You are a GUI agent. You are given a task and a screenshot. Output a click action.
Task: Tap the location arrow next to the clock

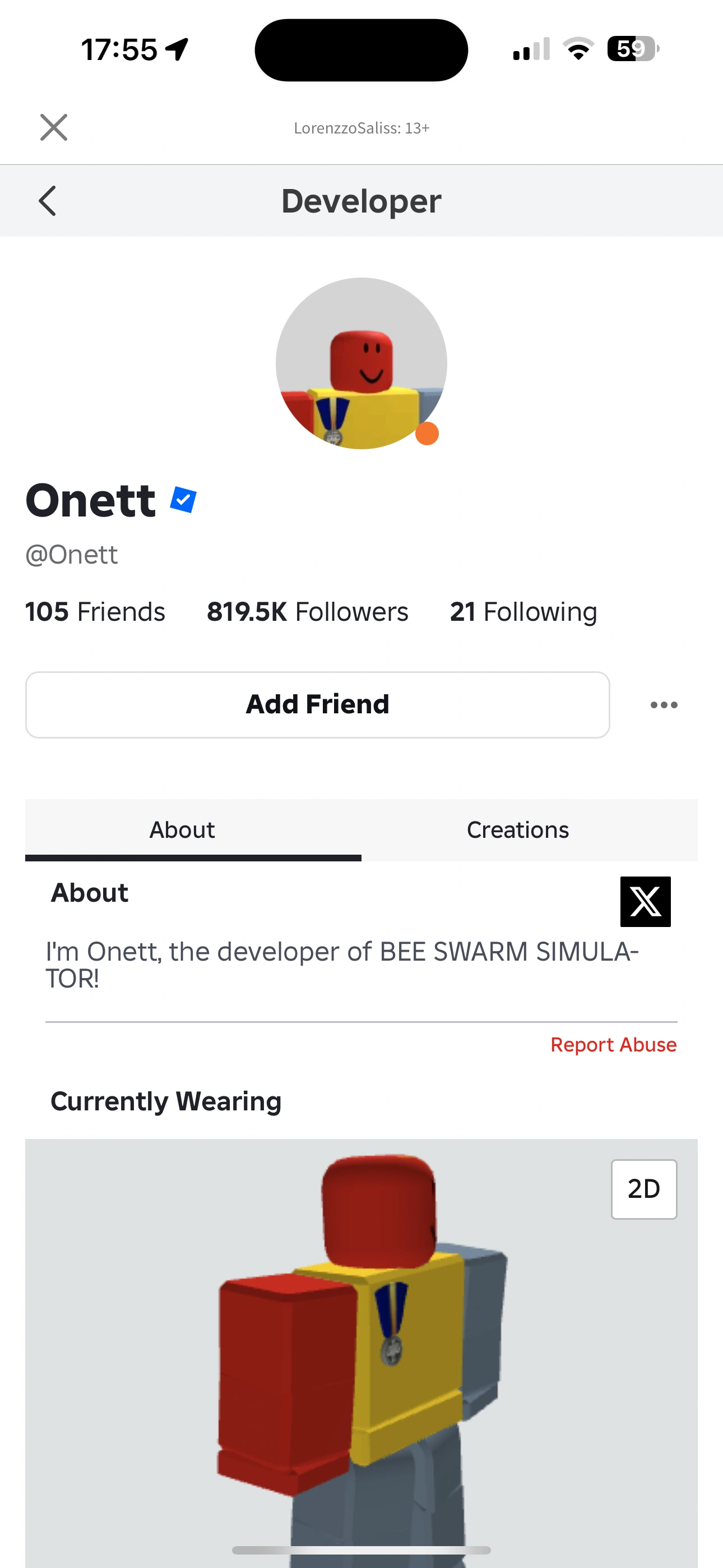click(177, 49)
